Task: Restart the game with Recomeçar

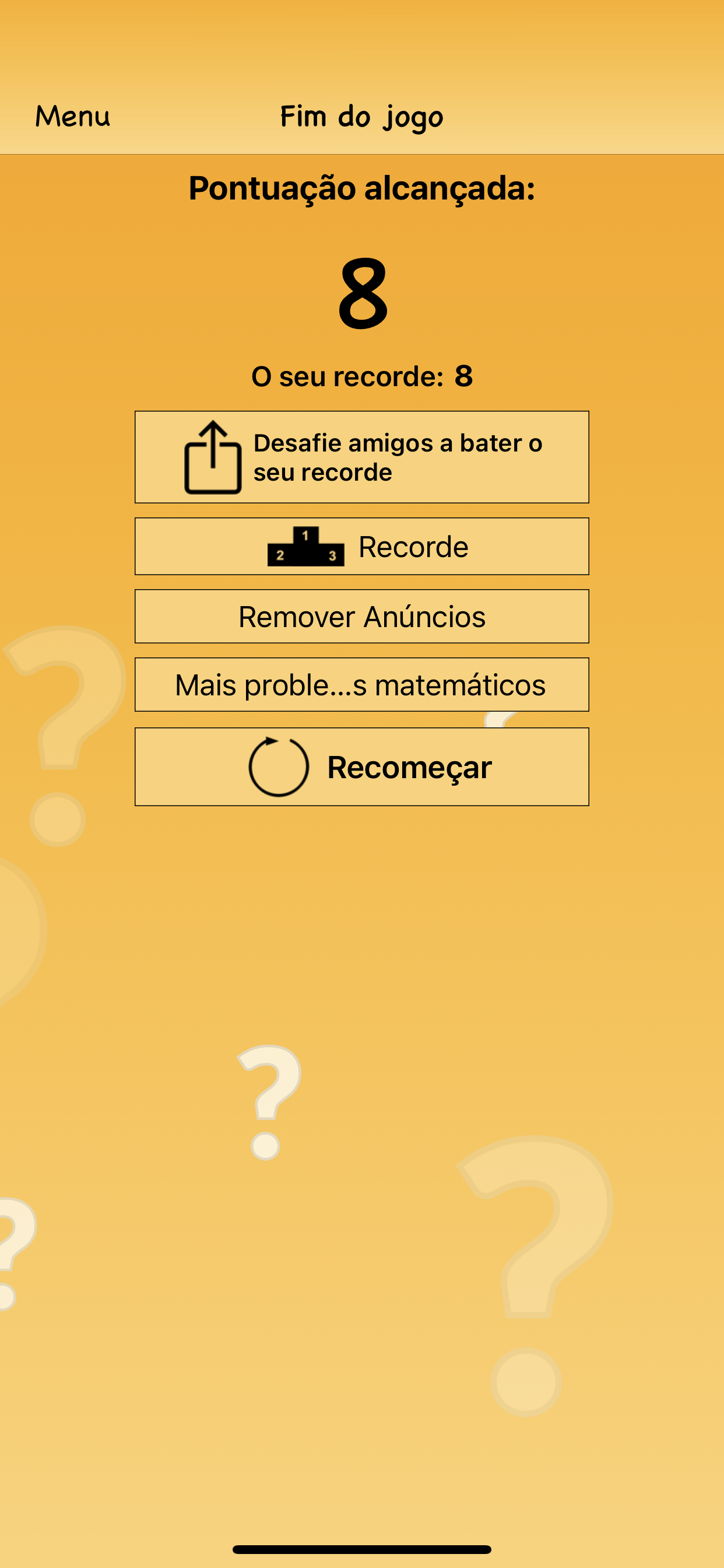Action: pyautogui.click(x=361, y=766)
